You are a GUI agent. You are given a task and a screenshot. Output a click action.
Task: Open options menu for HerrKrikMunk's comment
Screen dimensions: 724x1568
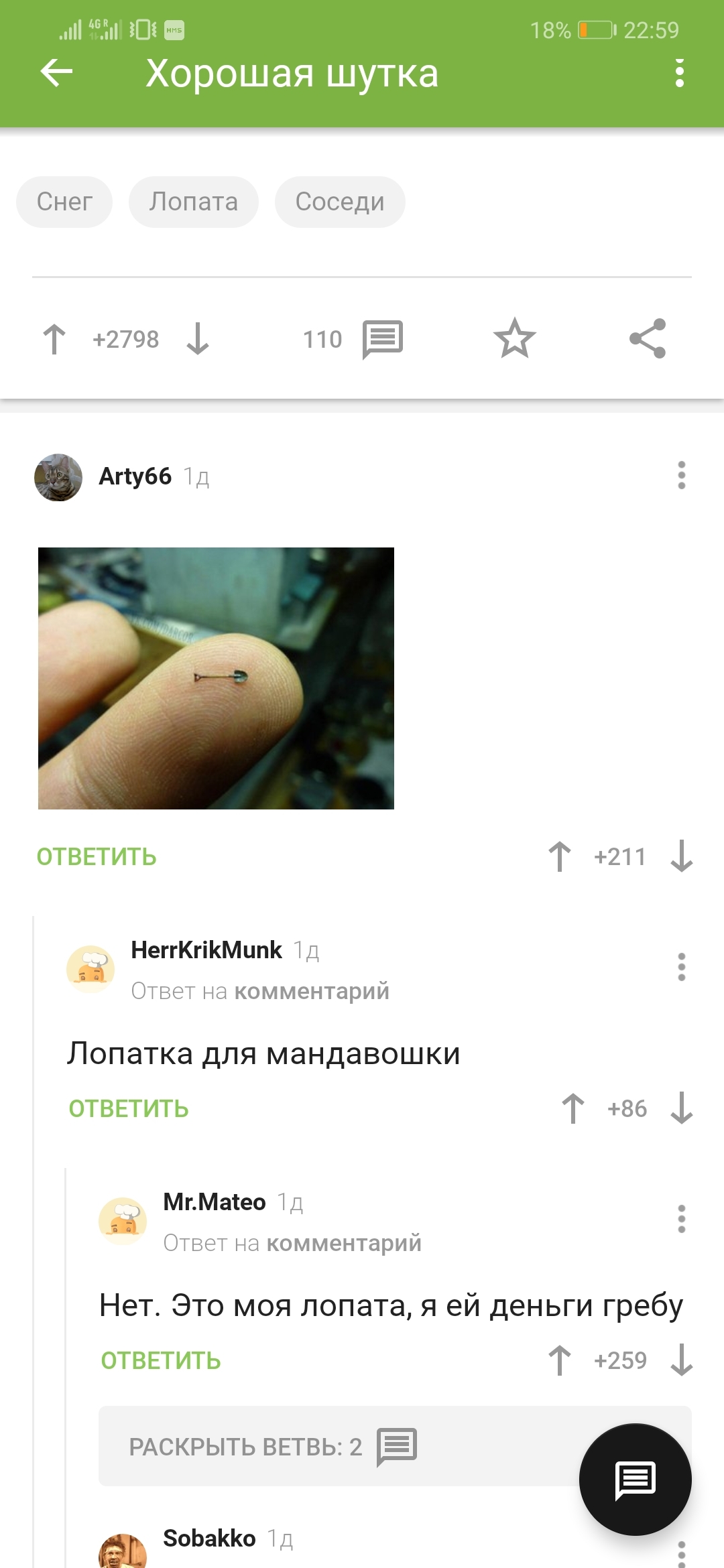[x=681, y=967]
